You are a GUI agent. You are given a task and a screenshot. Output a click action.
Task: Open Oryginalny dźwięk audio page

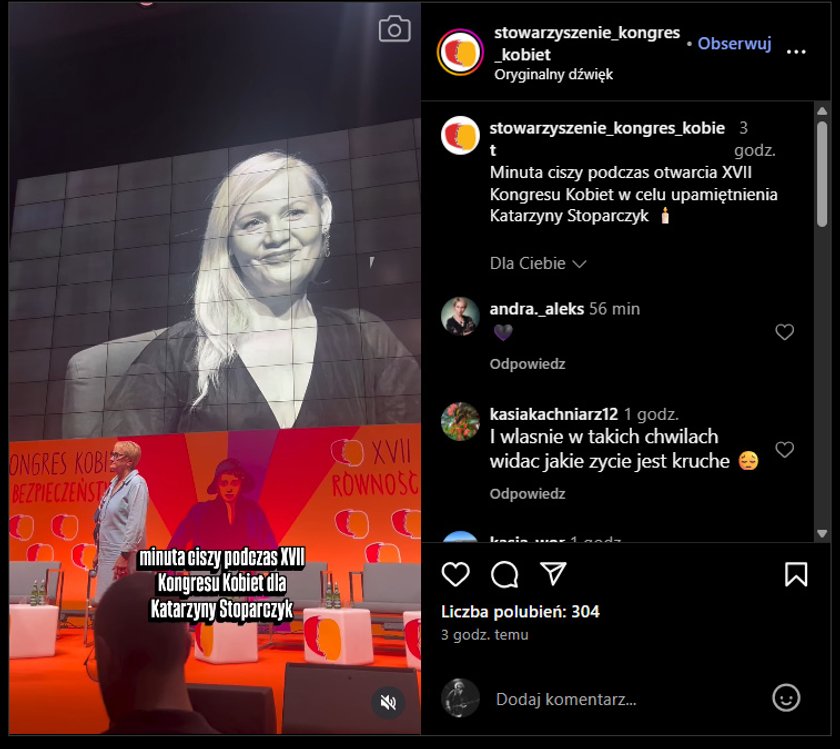point(553,74)
